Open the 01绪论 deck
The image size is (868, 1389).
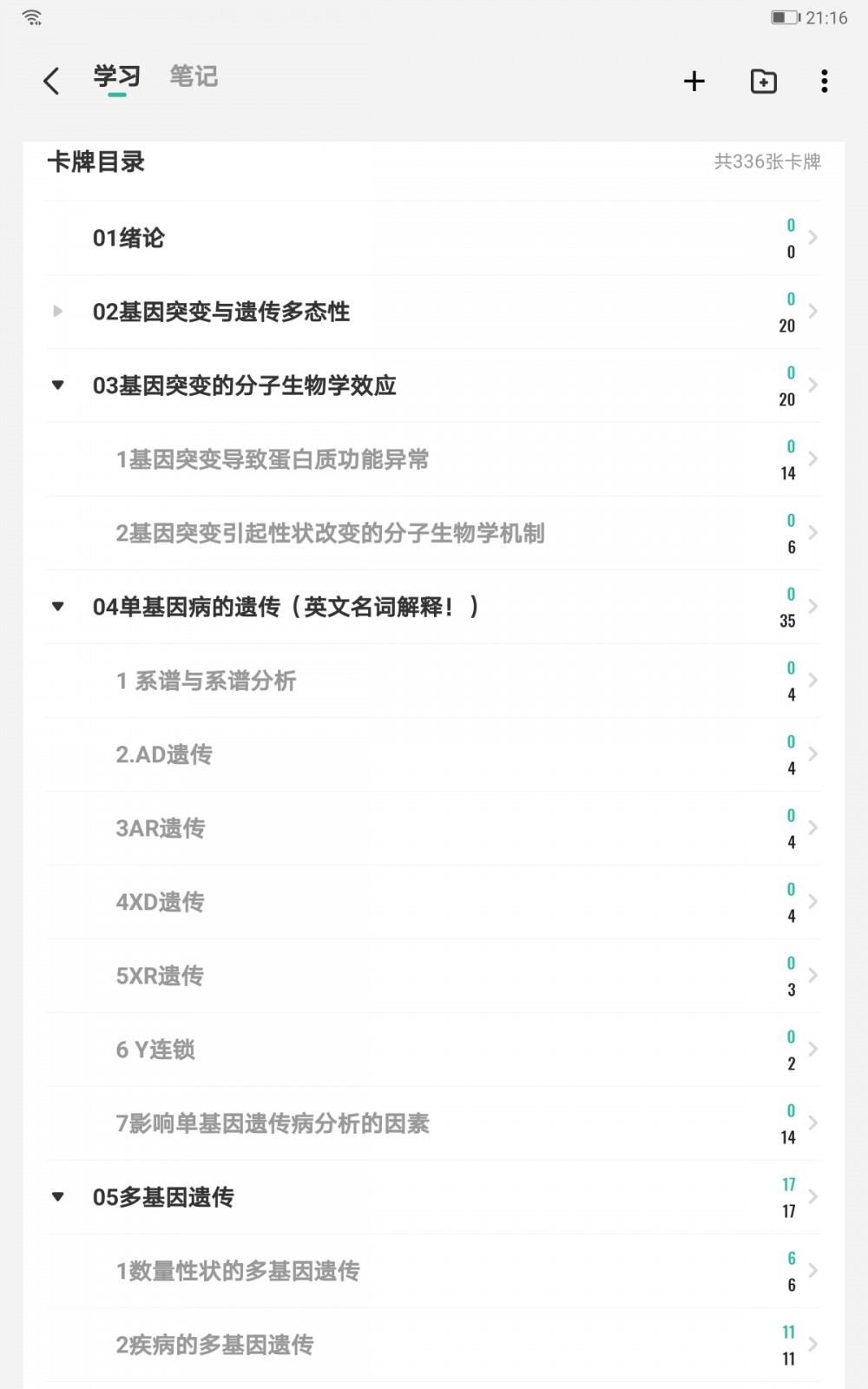click(x=434, y=238)
